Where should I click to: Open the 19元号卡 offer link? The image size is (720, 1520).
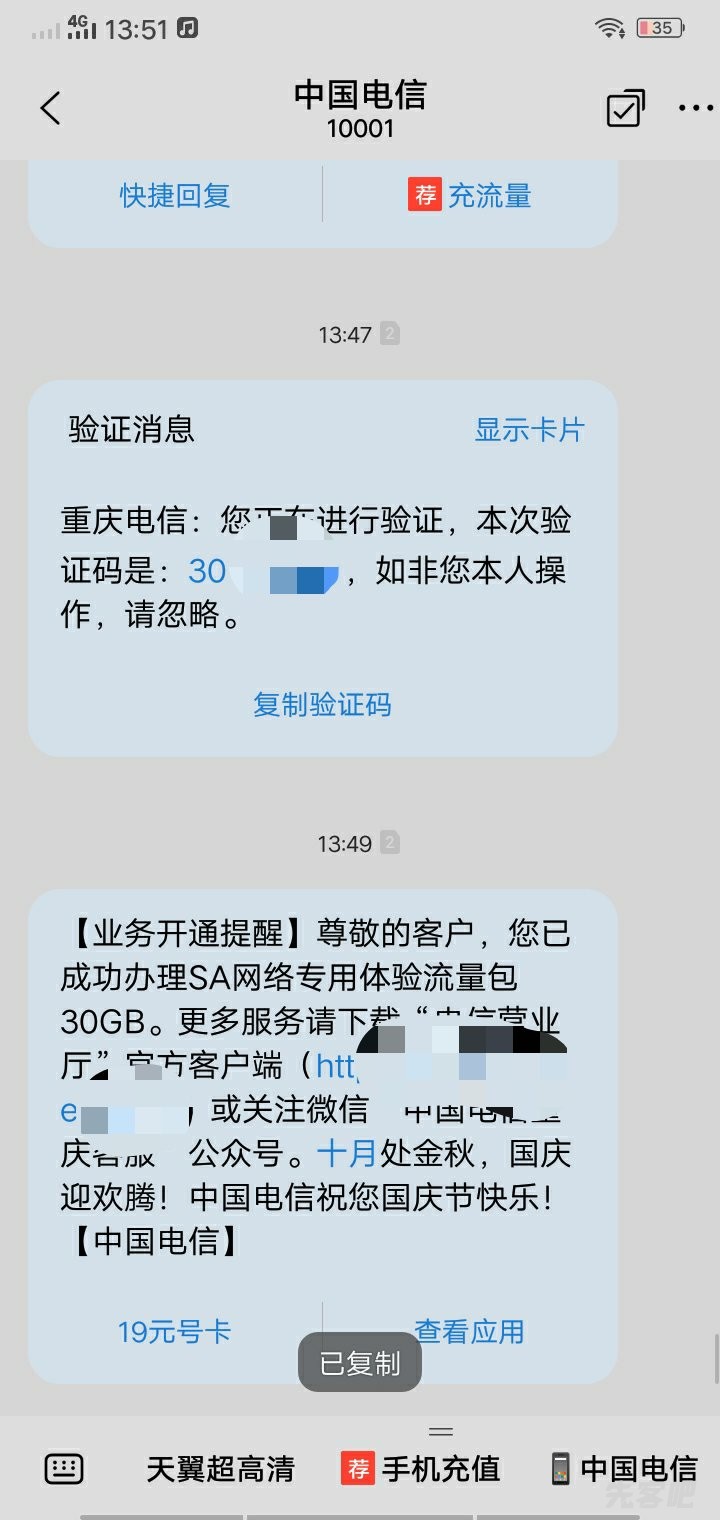[174, 1331]
